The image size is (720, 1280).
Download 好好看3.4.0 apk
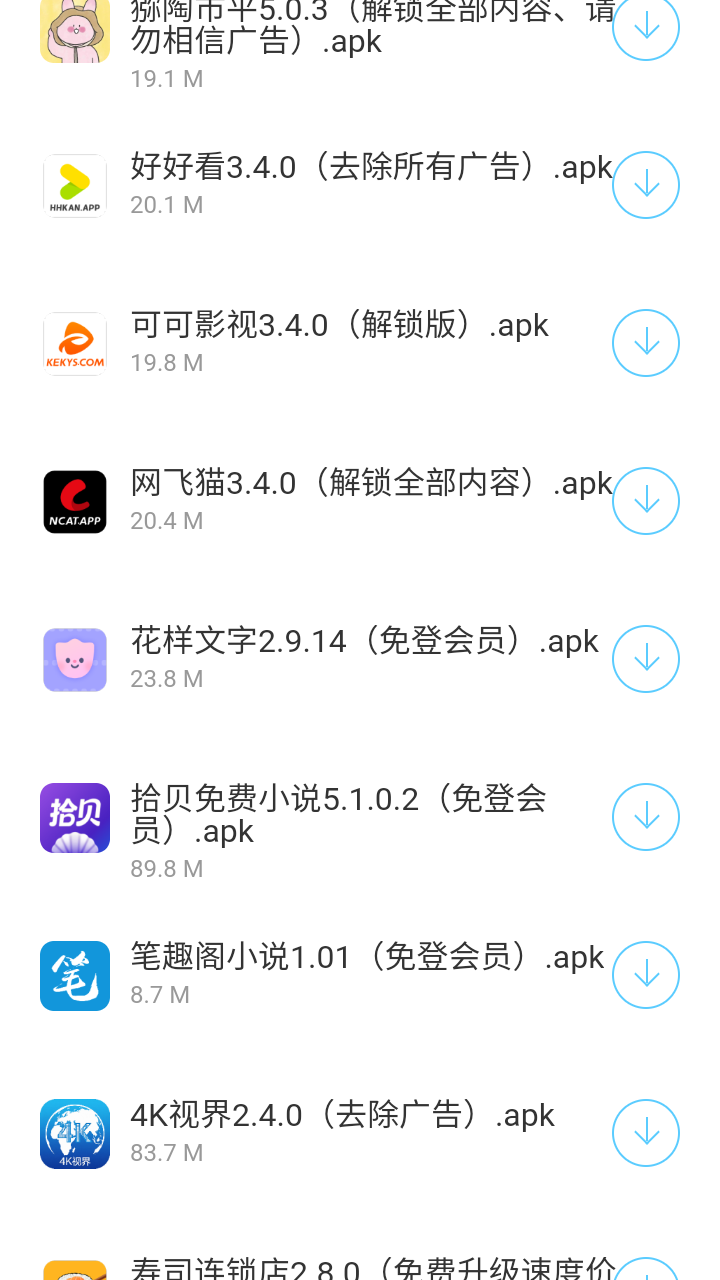click(645, 185)
